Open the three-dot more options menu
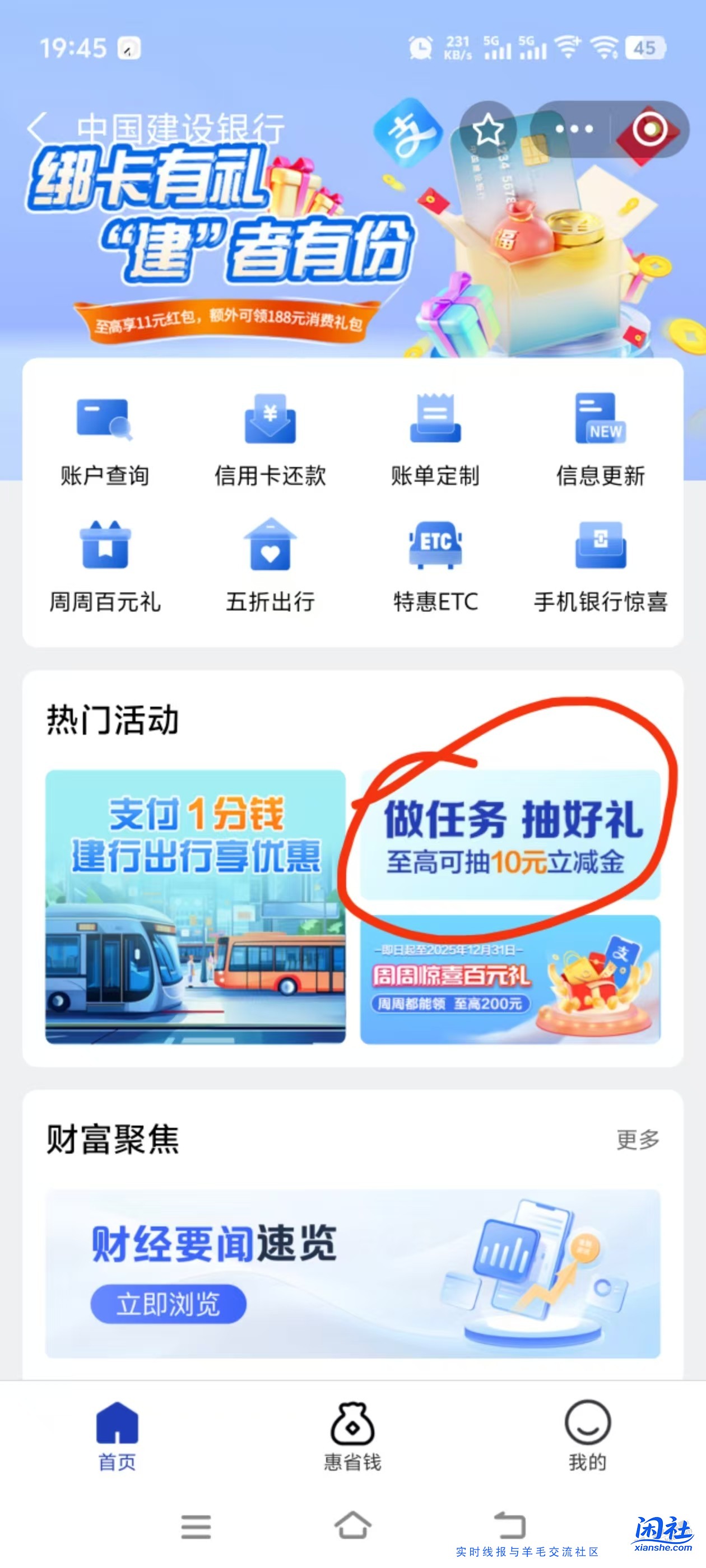This screenshot has width=706, height=1568. coord(573,128)
